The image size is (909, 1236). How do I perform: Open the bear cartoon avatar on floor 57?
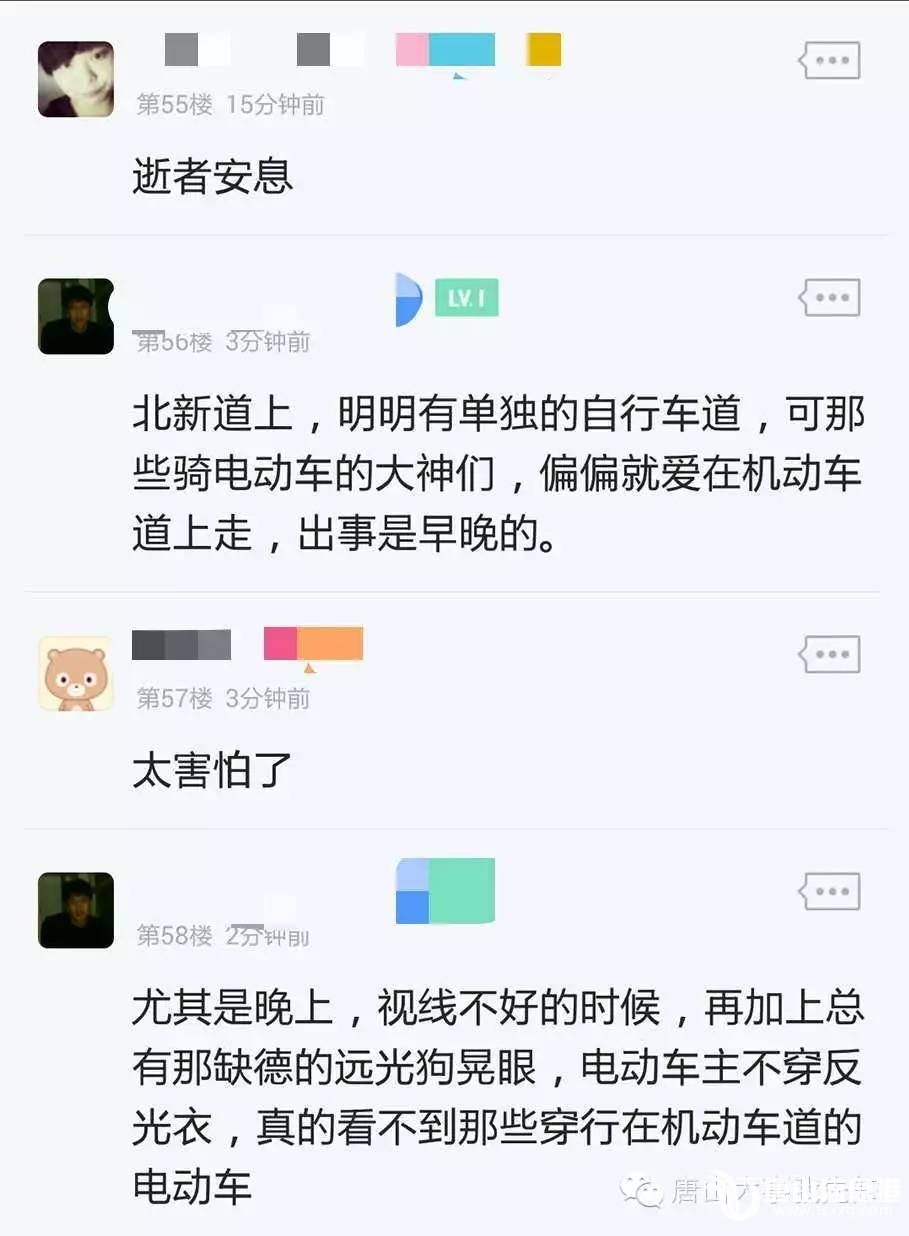tap(75, 672)
